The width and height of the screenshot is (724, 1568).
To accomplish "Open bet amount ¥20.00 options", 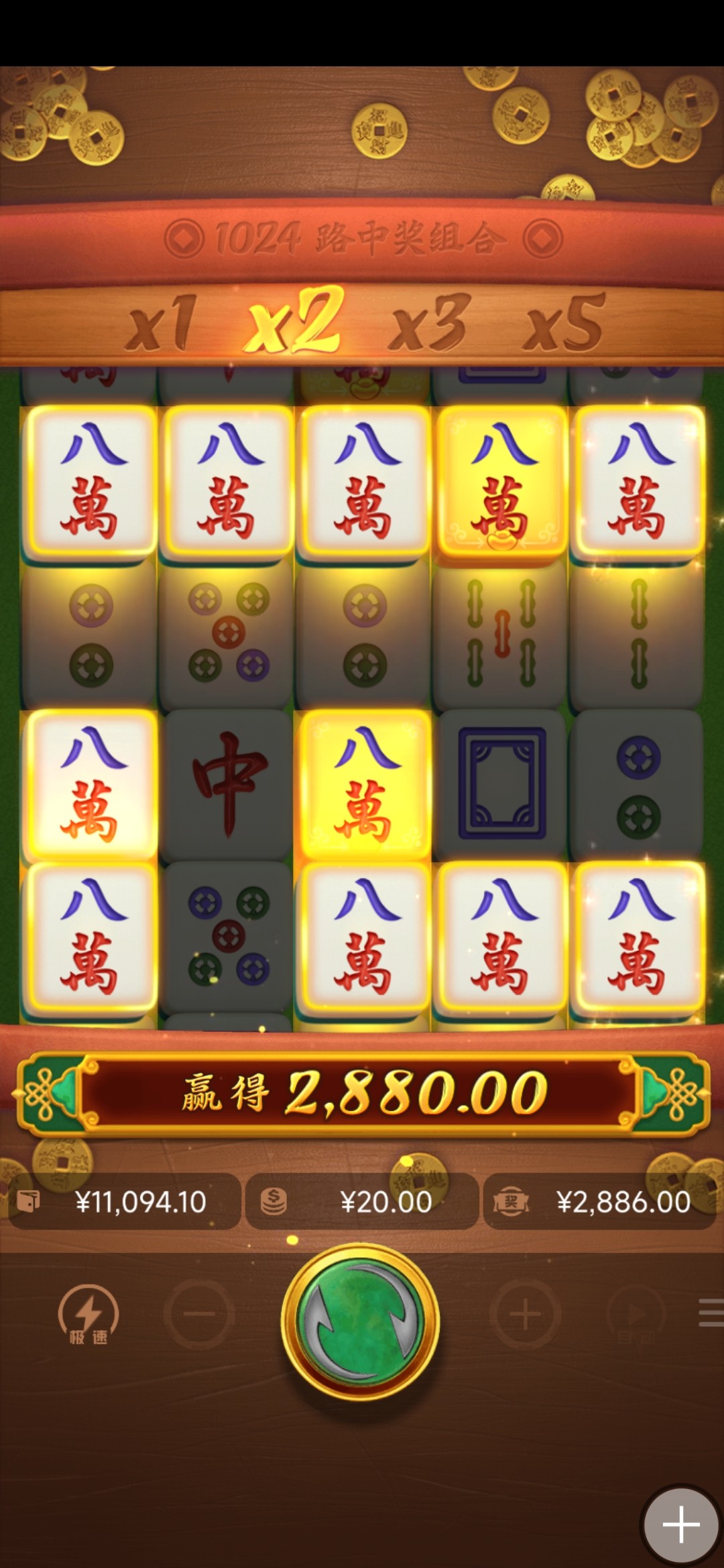I will (362, 1202).
